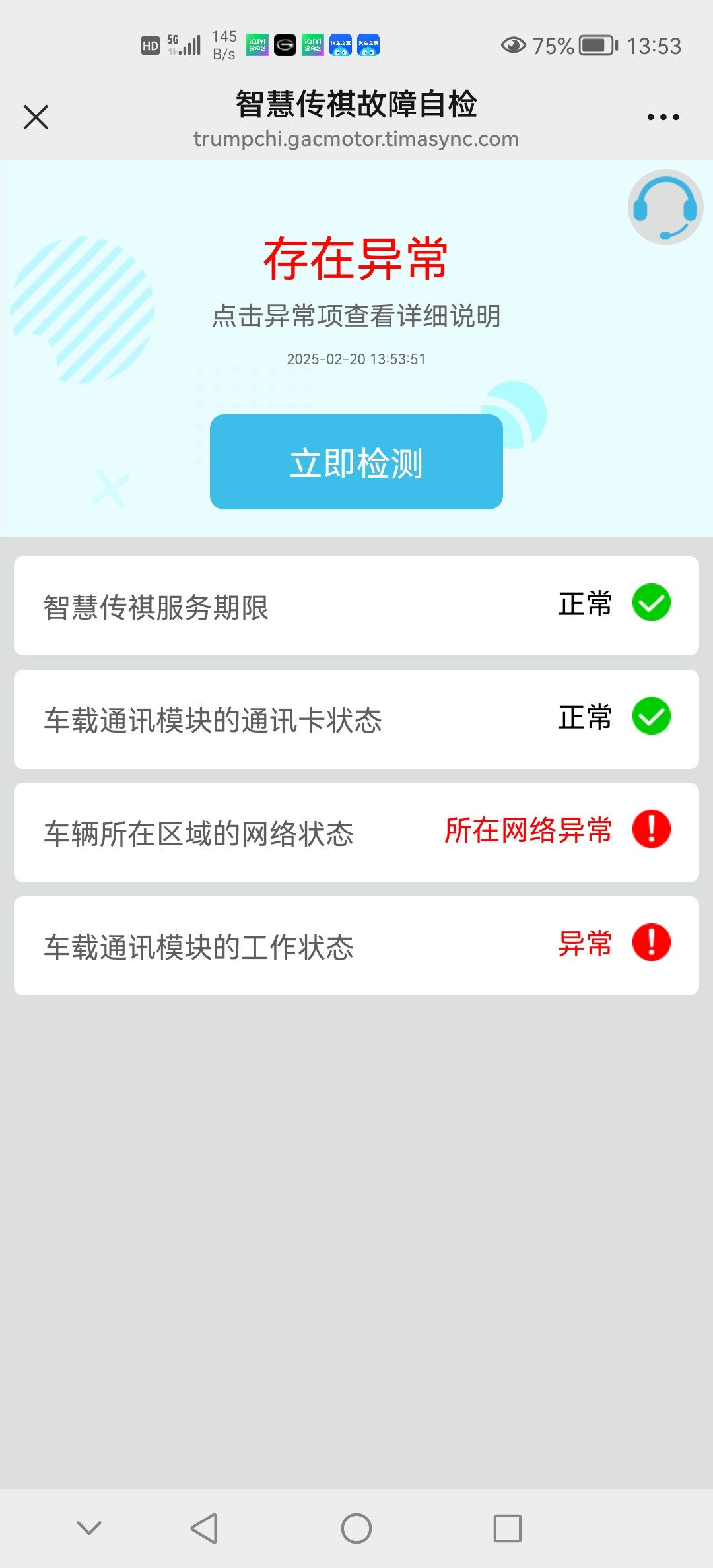This screenshot has height=1568, width=713.
Task: Open 车载通讯模块的通讯卡状态 row
Action: (x=356, y=719)
